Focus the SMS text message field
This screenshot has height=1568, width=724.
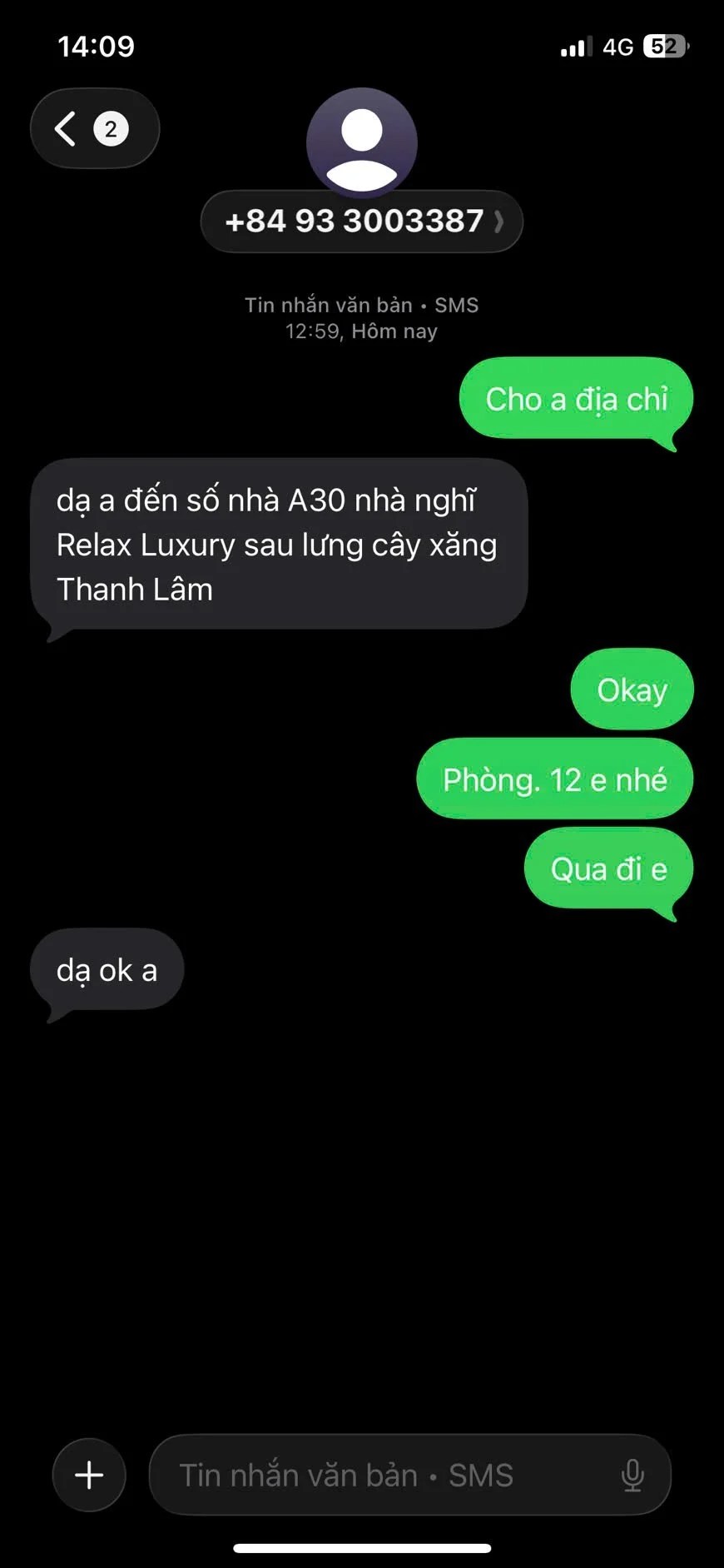coord(383,1475)
